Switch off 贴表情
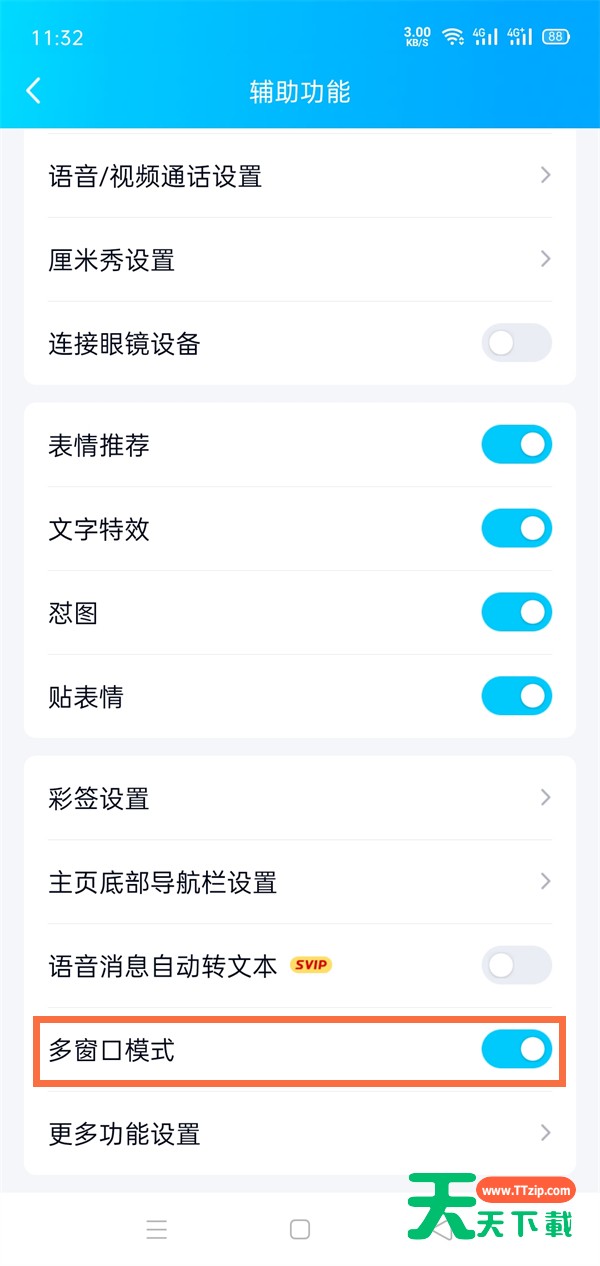The image size is (600, 1266). (516, 696)
